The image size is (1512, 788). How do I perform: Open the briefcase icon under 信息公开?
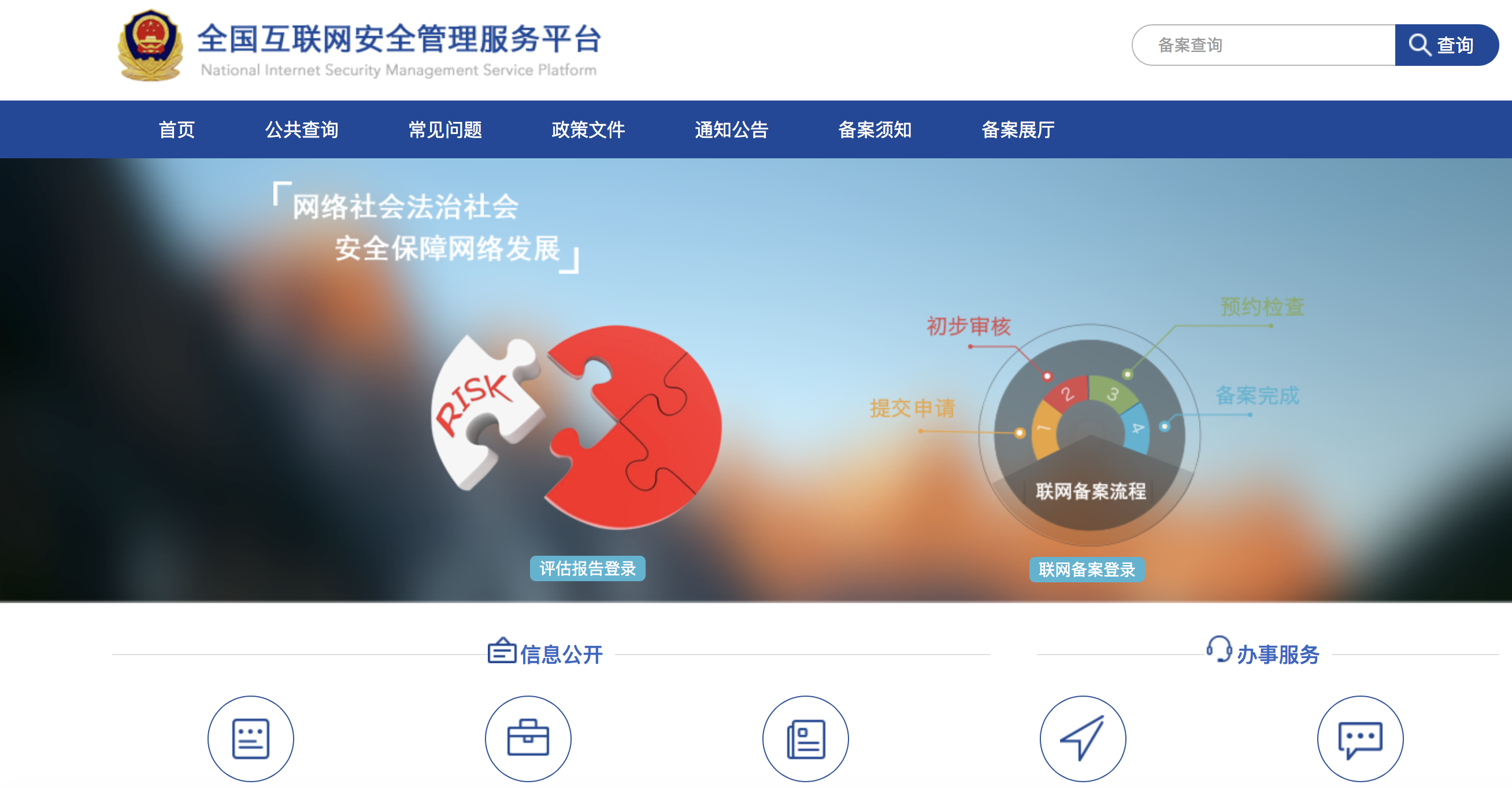(528, 738)
